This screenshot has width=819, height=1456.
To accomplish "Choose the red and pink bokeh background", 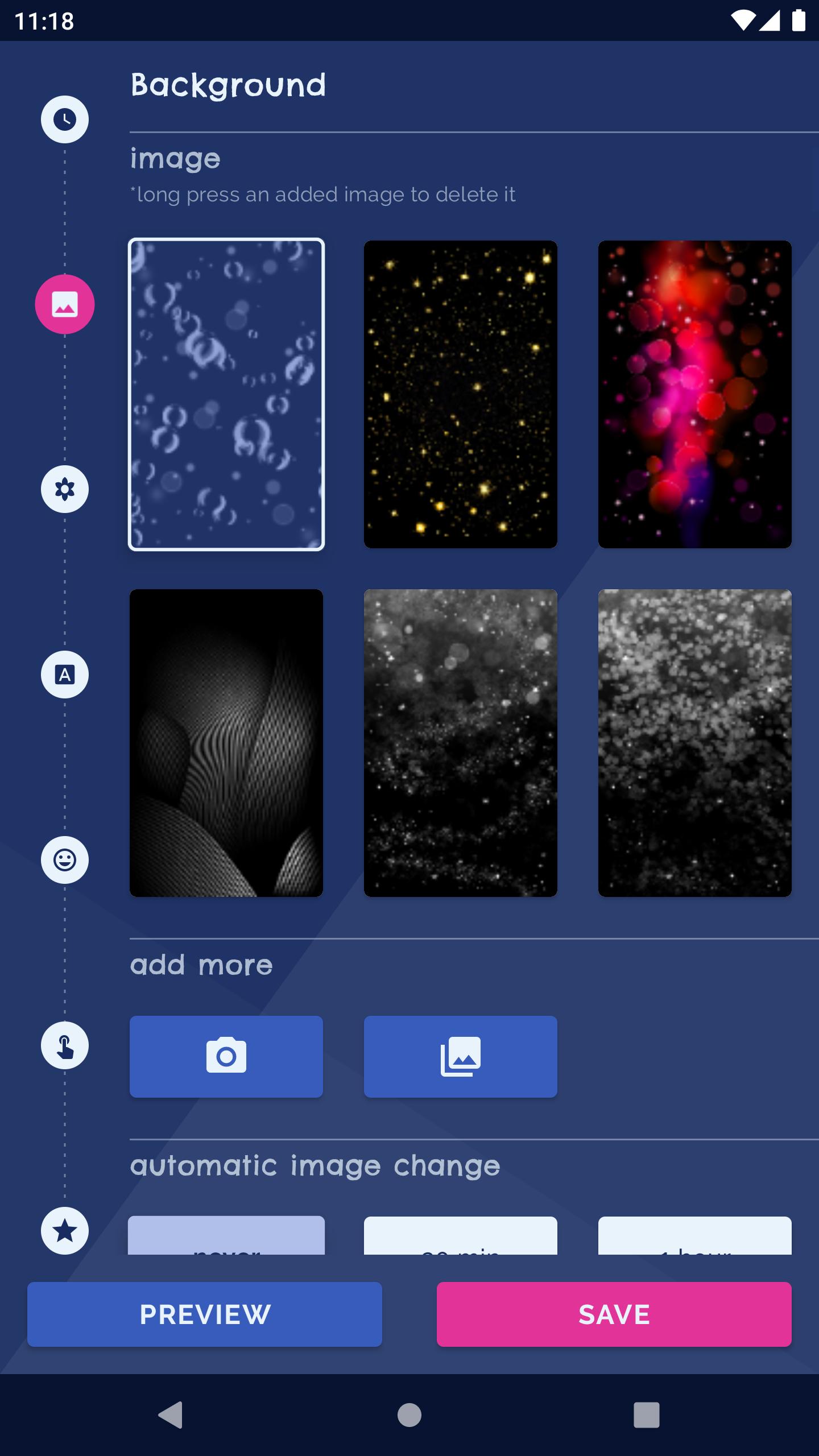I will pos(695,395).
